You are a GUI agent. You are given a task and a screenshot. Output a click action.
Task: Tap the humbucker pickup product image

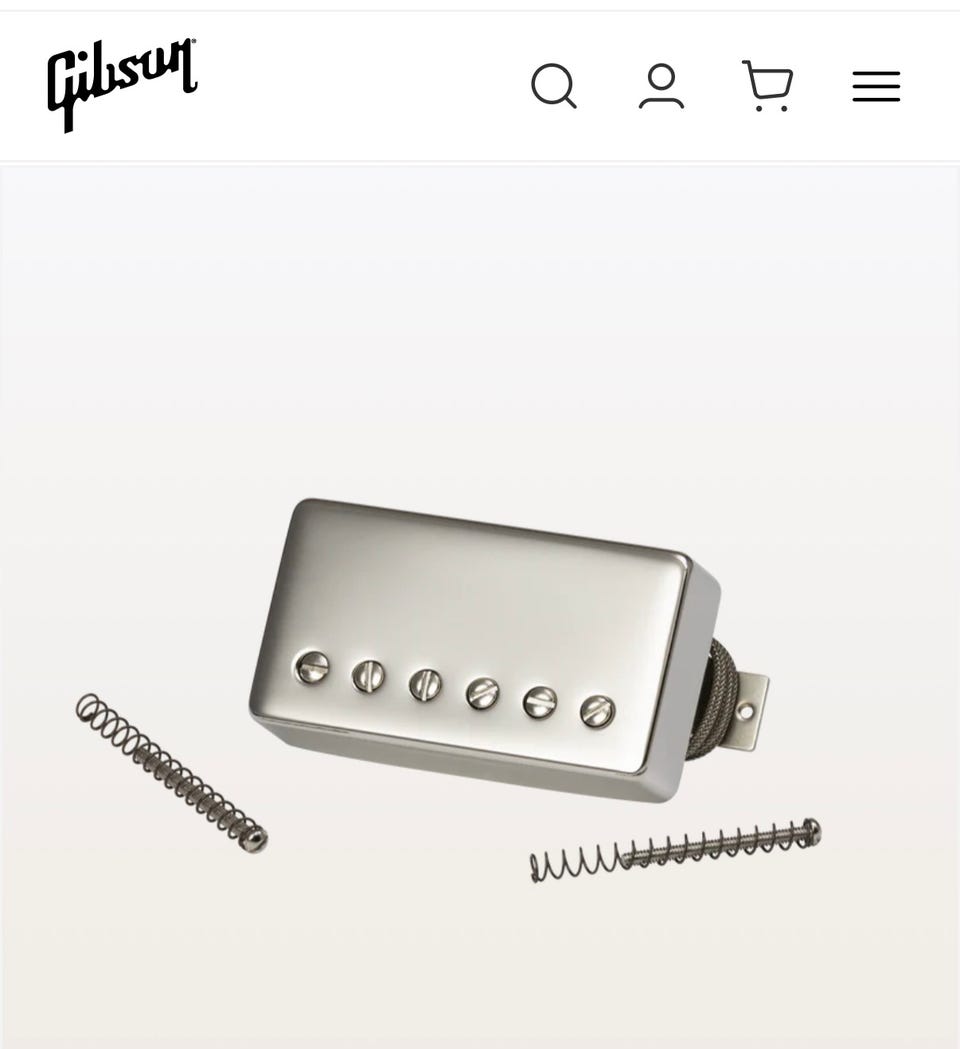(x=485, y=650)
